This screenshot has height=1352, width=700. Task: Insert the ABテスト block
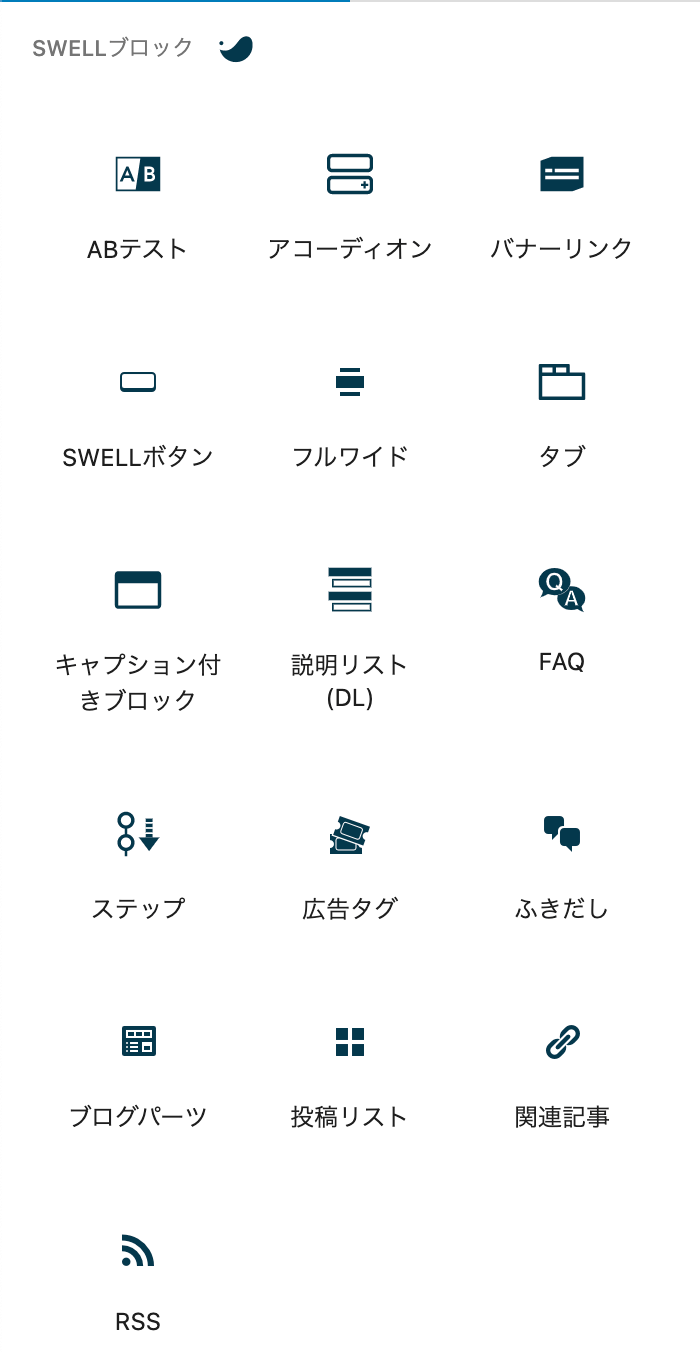(138, 175)
